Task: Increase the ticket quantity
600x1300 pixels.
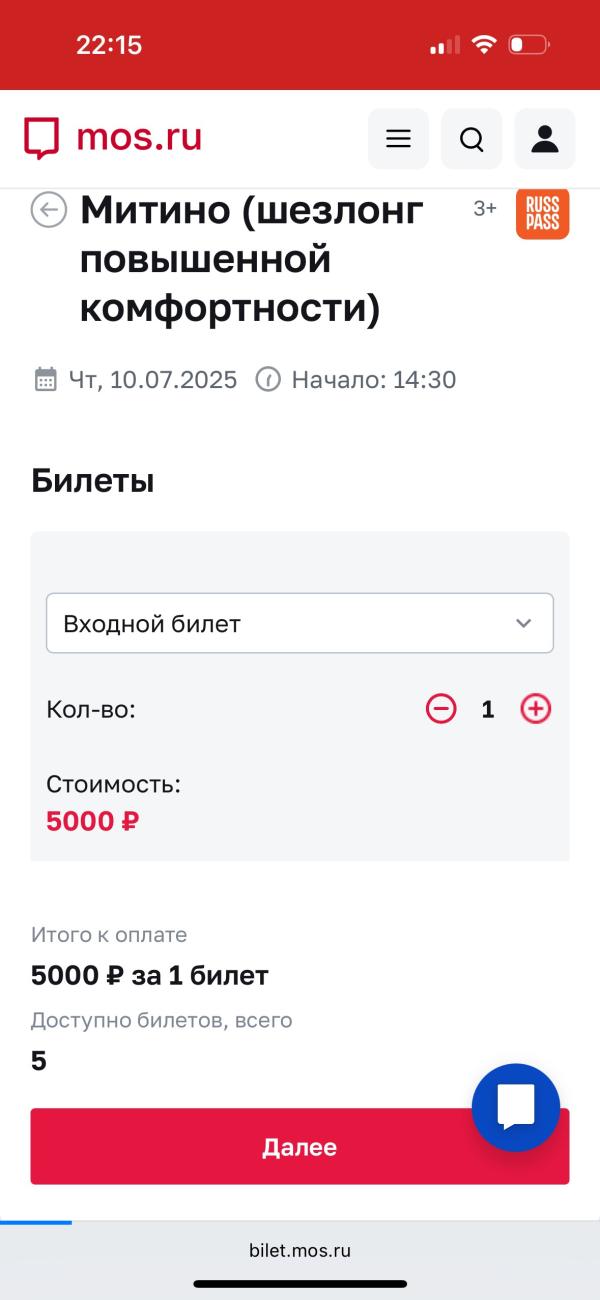Action: (536, 709)
